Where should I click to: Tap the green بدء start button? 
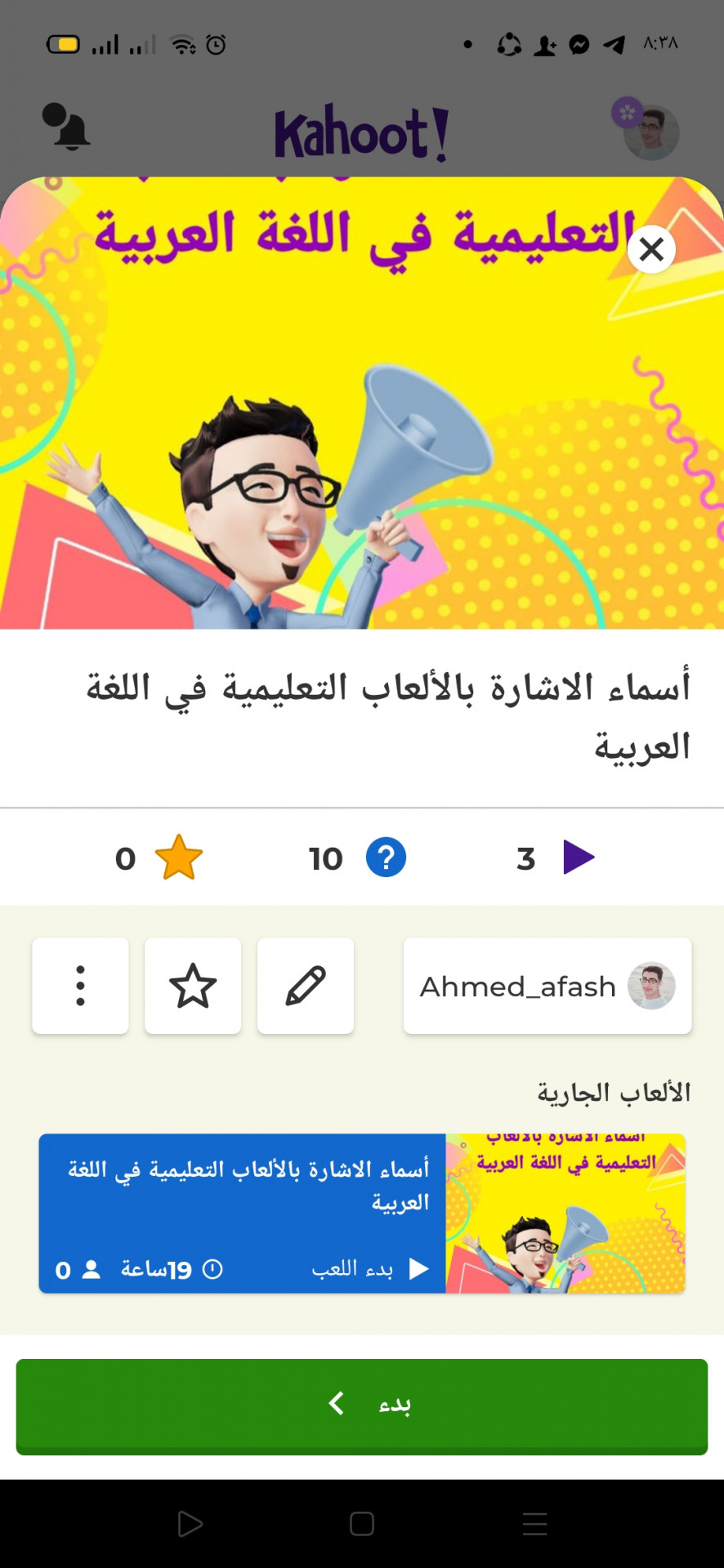361,1405
